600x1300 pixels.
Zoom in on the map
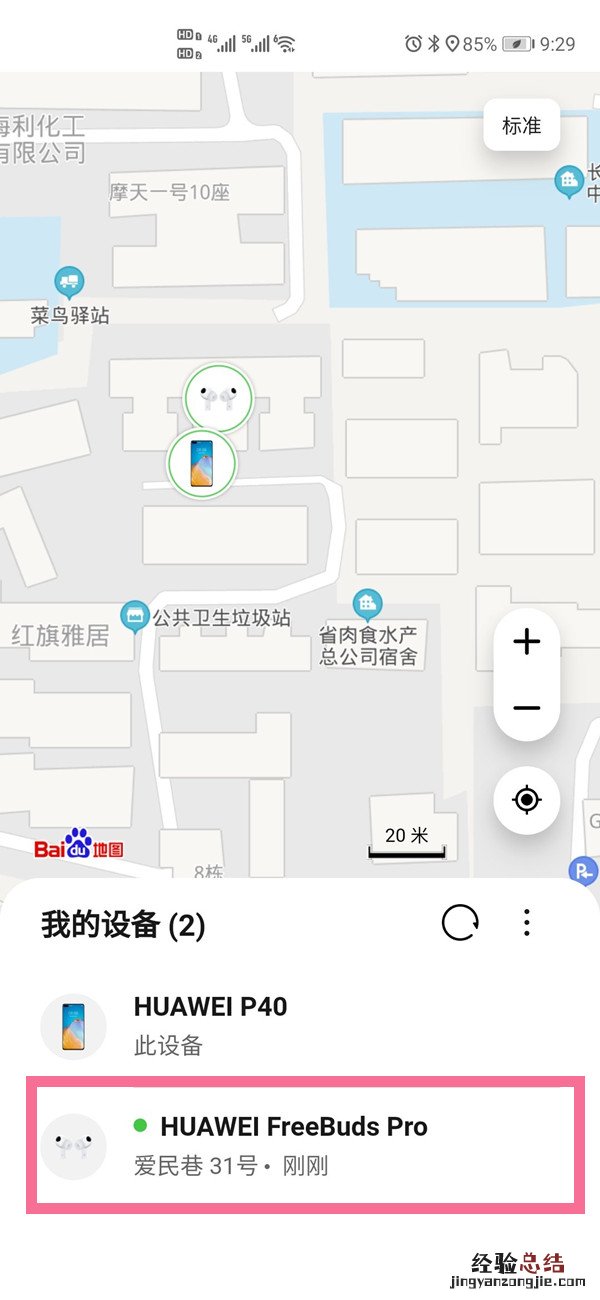point(526,642)
